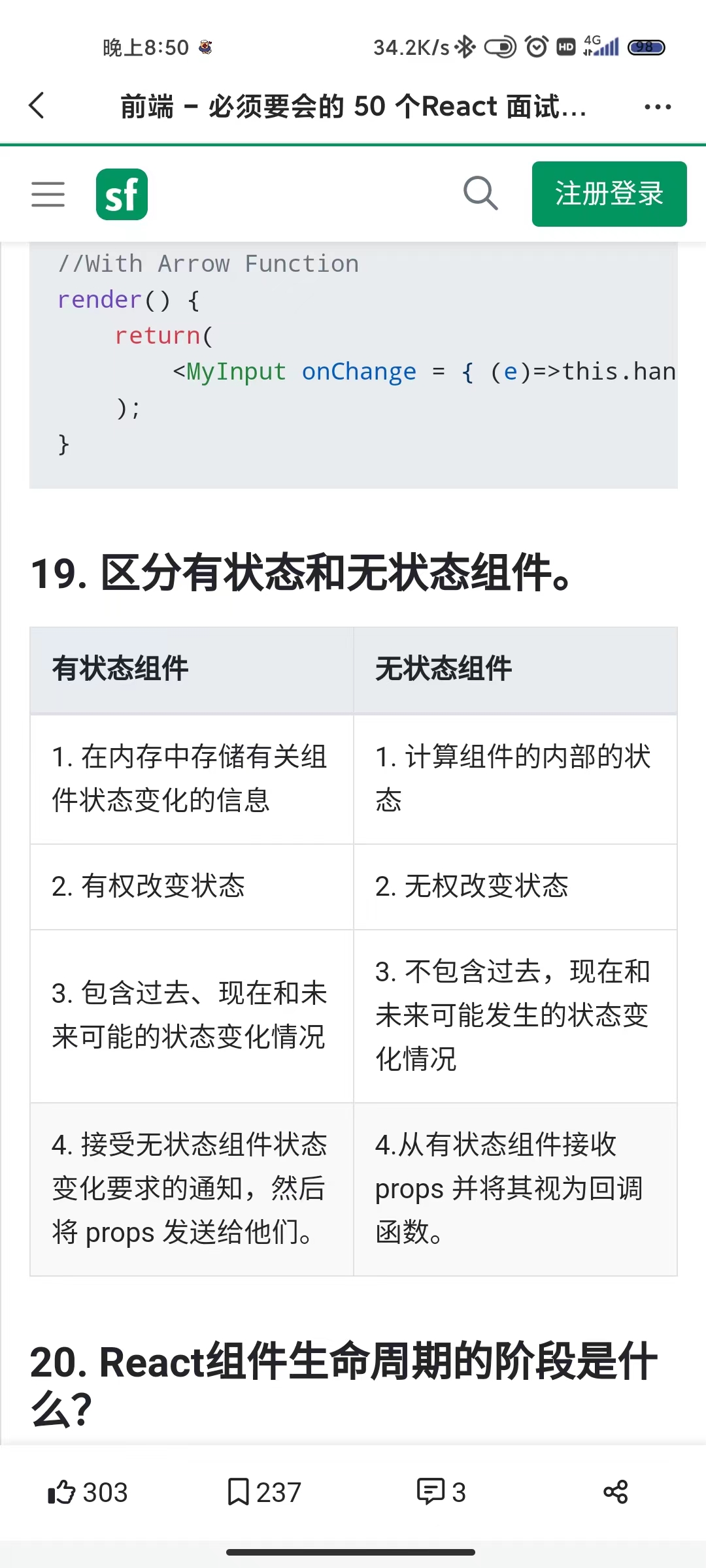Open the search magnifier icon
Screen dimensions: 706x1568
click(x=480, y=193)
